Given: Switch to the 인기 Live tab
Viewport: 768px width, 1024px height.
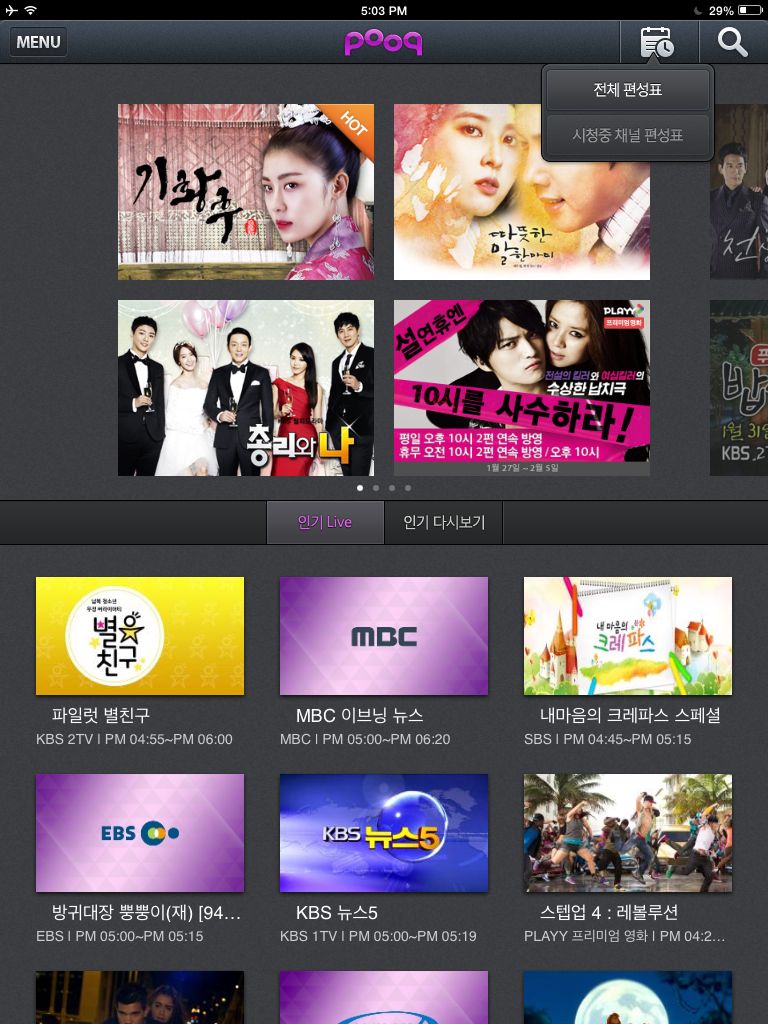Looking at the screenshot, I should tap(325, 522).
